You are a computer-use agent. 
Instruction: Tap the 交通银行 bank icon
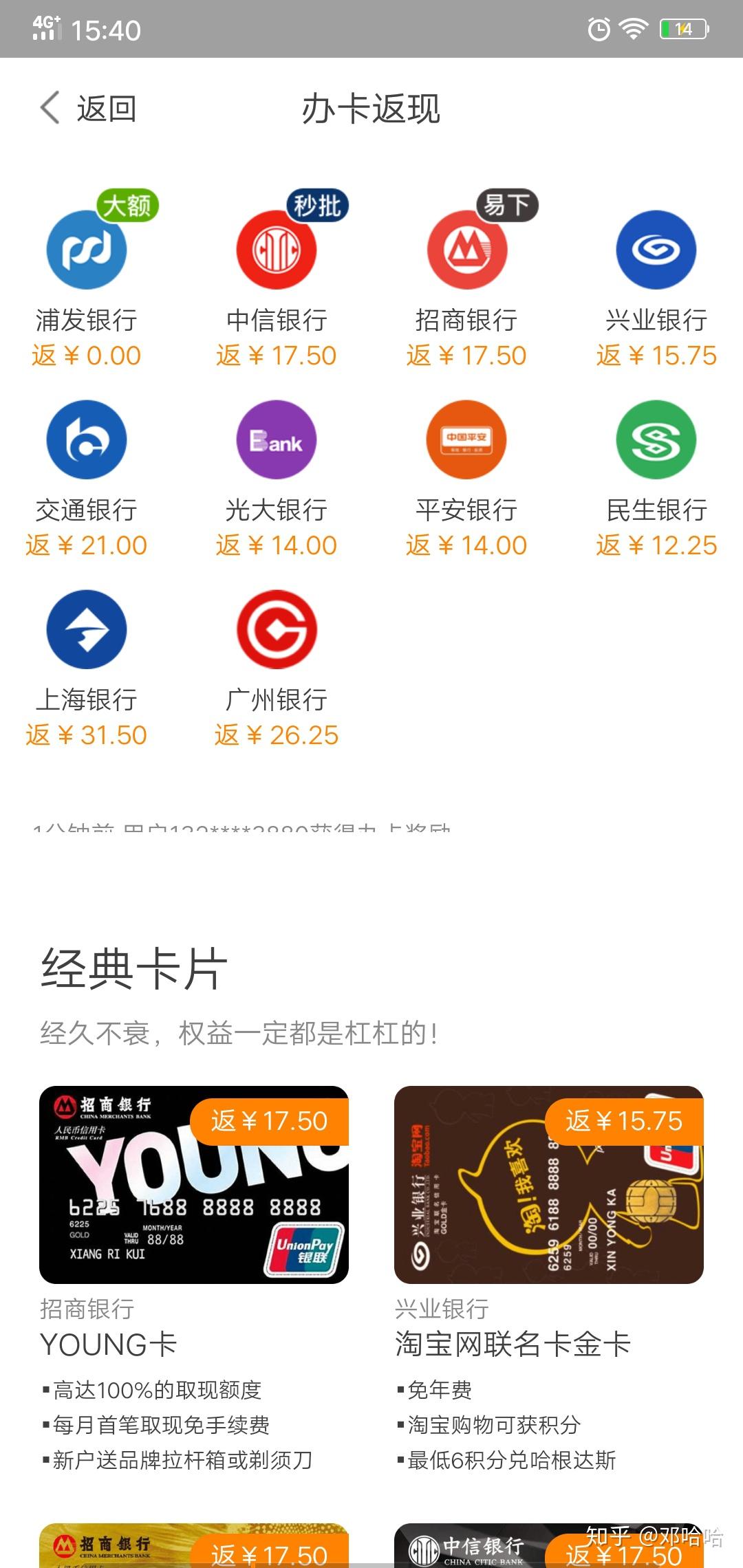(x=87, y=440)
